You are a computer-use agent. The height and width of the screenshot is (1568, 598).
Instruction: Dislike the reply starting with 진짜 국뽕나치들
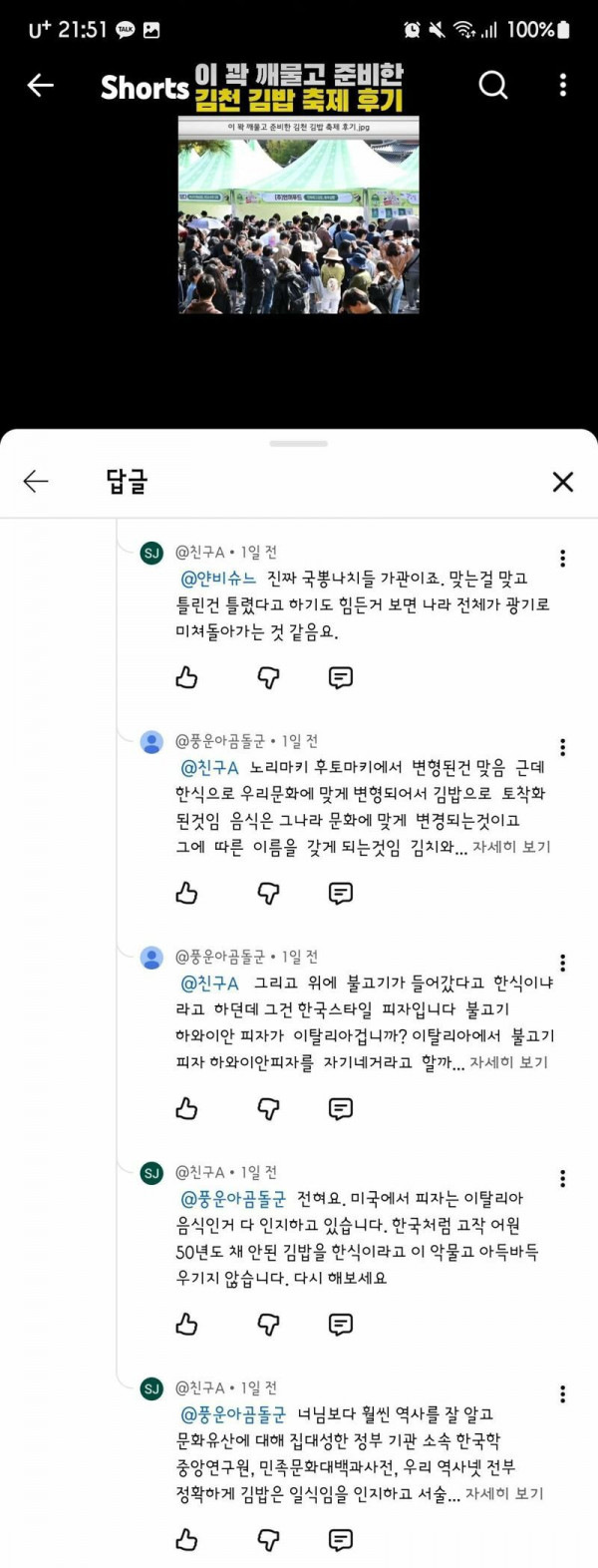coord(268,678)
